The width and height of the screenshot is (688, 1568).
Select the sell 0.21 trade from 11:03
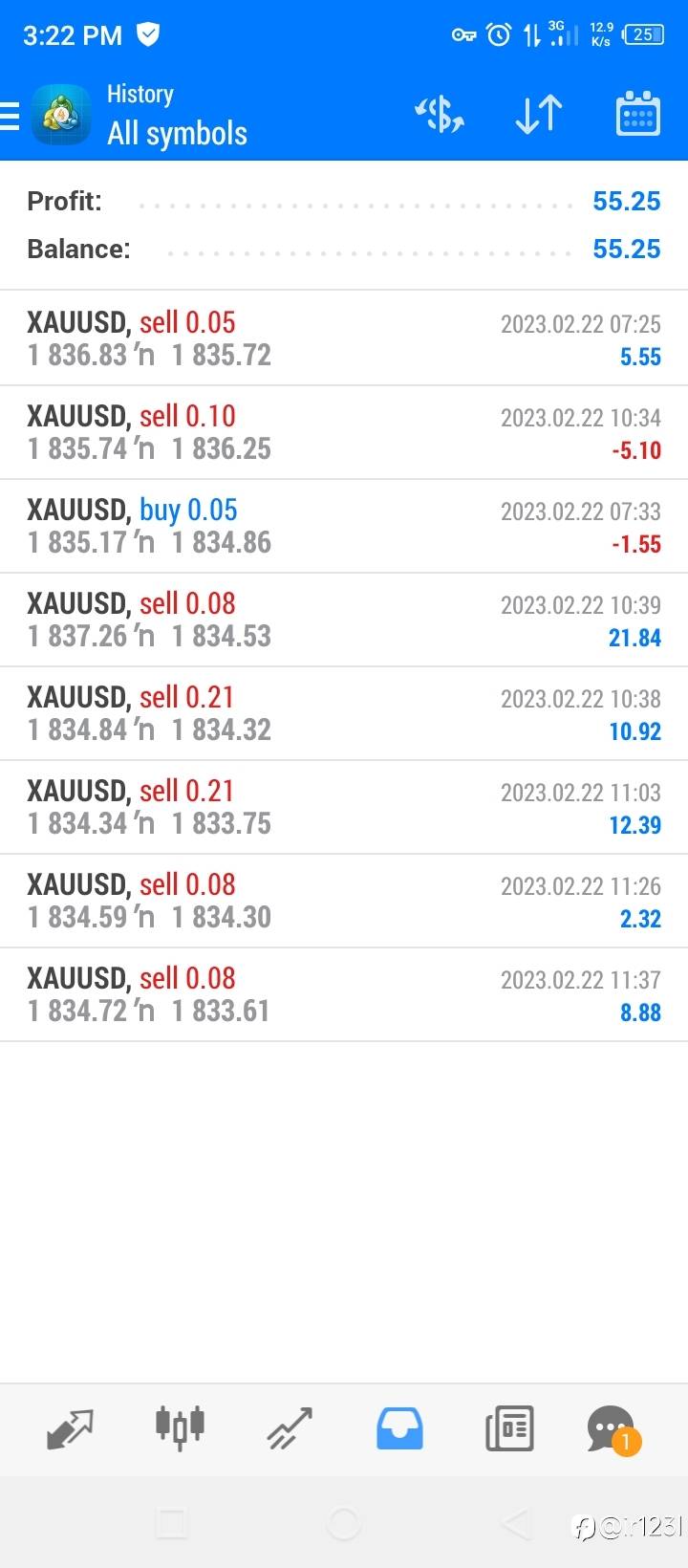(344, 807)
